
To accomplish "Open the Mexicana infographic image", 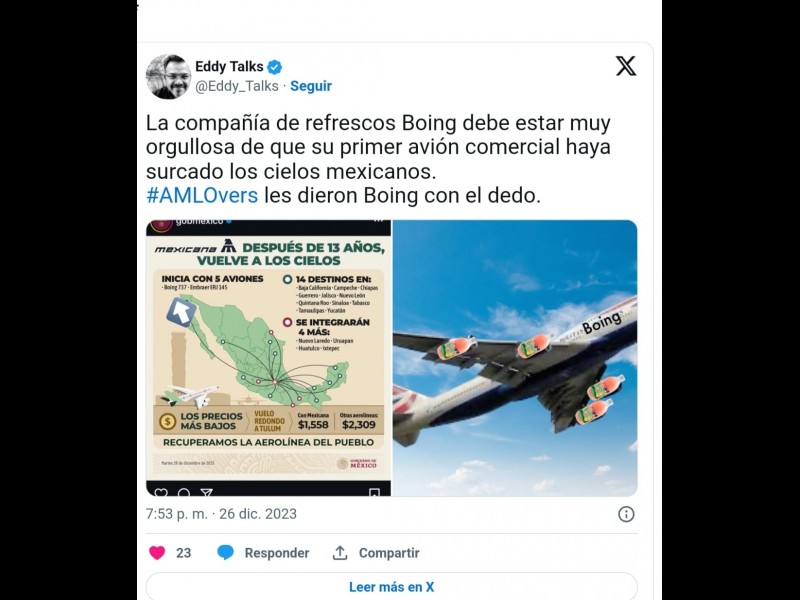I will [268, 357].
